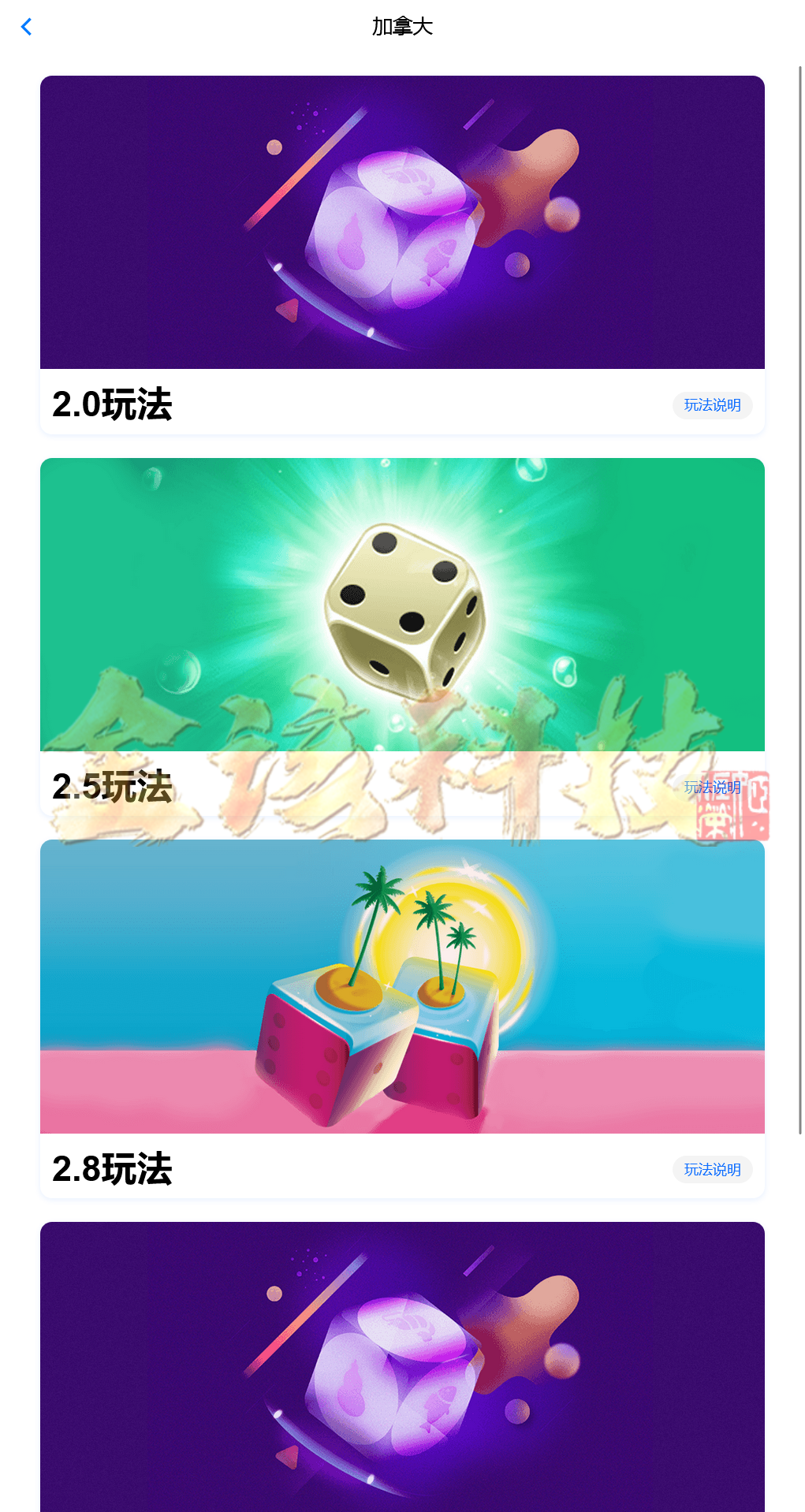The width and height of the screenshot is (805, 1512).
Task: Open 玩法说明 for 2.5玩法
Action: (712, 787)
